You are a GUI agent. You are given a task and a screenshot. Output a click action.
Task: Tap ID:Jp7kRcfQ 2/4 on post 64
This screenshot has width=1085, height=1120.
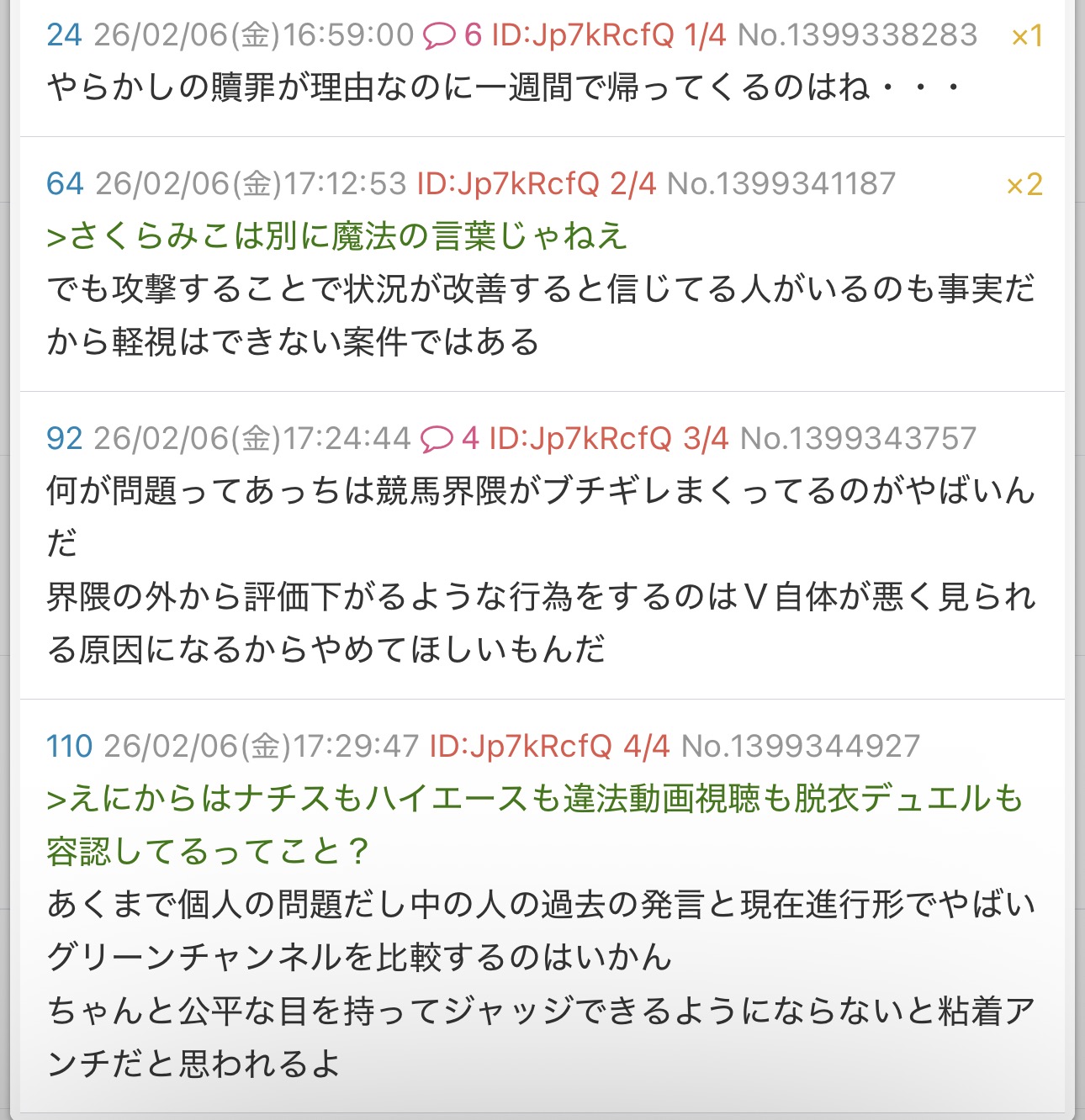coord(536,183)
